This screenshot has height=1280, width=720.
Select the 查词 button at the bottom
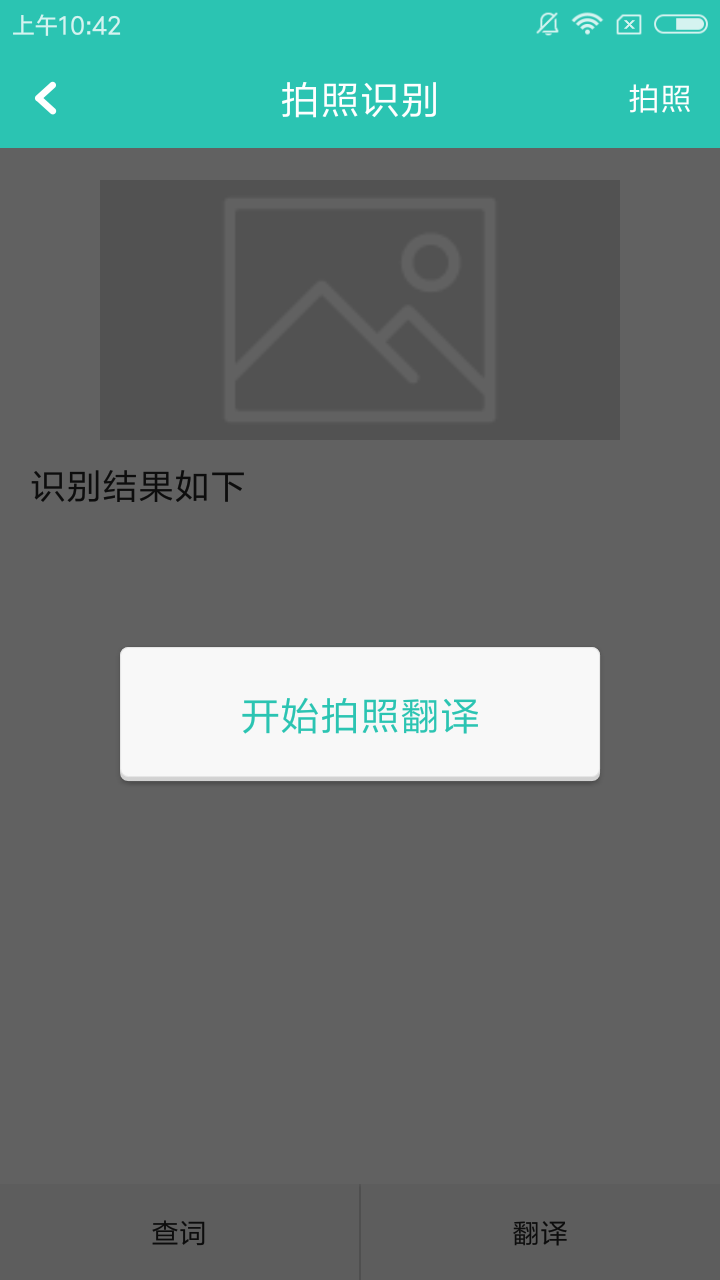179,1232
